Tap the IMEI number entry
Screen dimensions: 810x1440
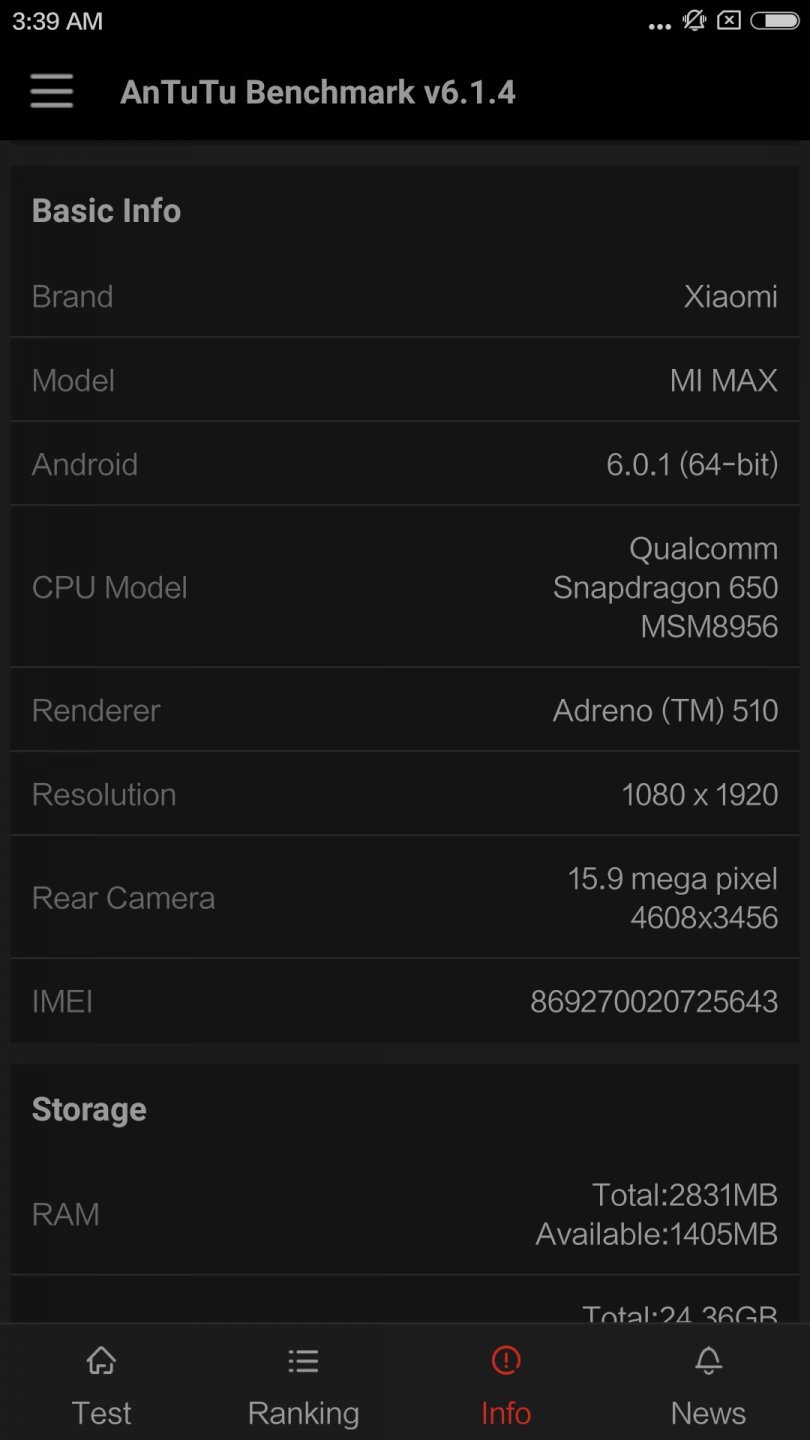pyautogui.click(x=405, y=1001)
